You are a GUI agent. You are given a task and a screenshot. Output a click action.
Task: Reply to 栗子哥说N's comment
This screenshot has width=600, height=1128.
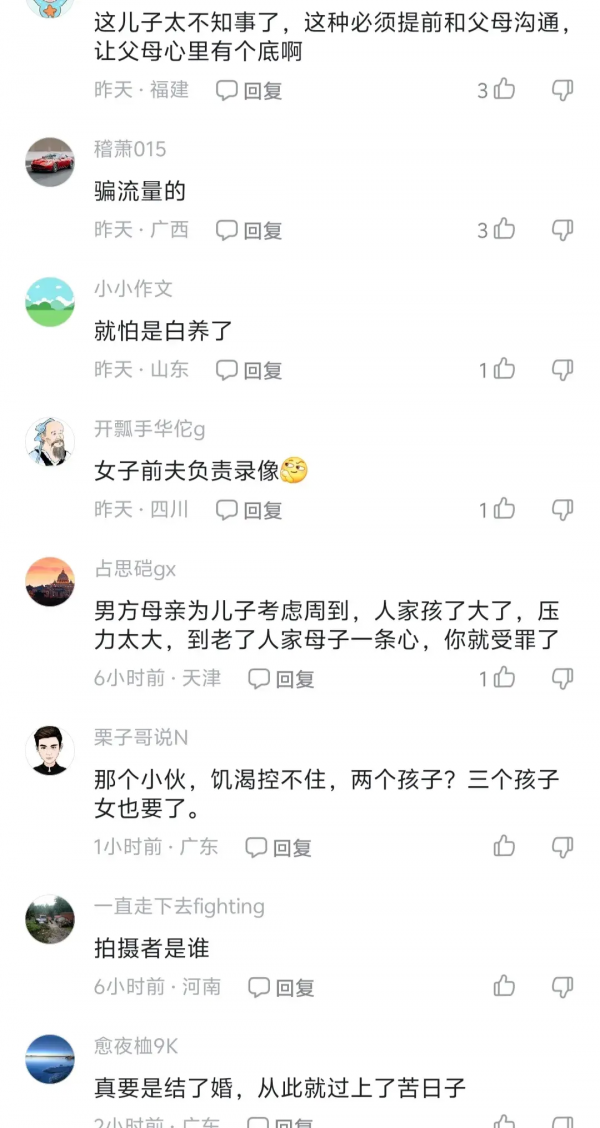[x=280, y=848]
